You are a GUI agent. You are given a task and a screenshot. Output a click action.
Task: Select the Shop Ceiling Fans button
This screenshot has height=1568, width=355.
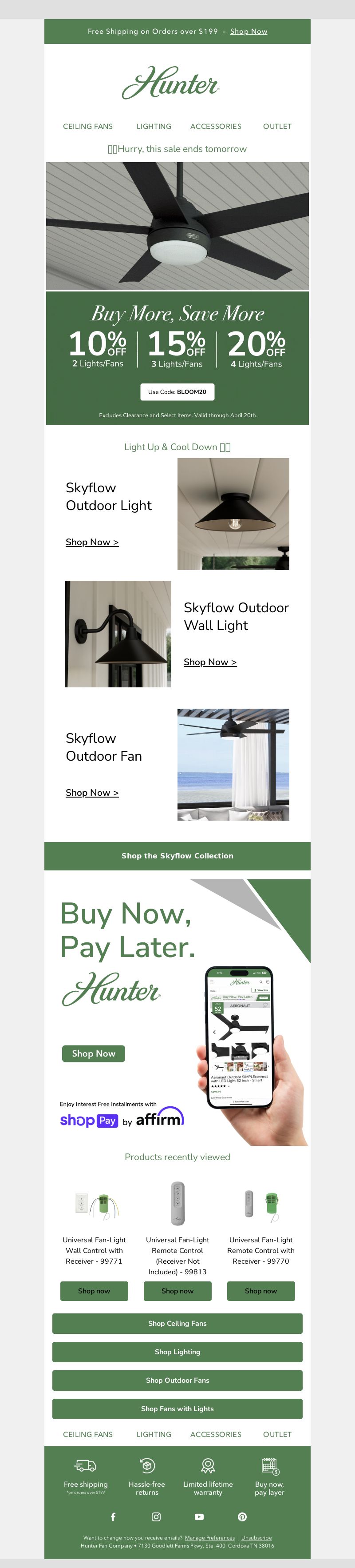click(177, 1323)
